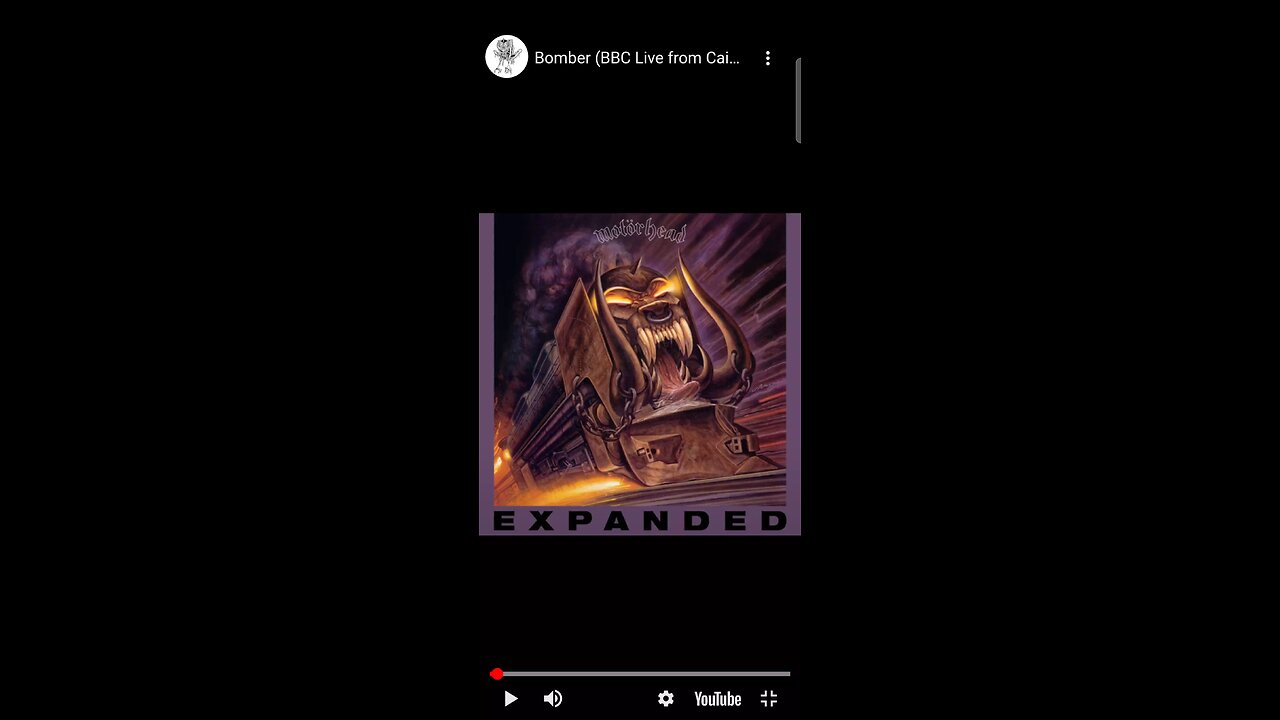
Task: Exit full screen mode
Action: (x=769, y=699)
